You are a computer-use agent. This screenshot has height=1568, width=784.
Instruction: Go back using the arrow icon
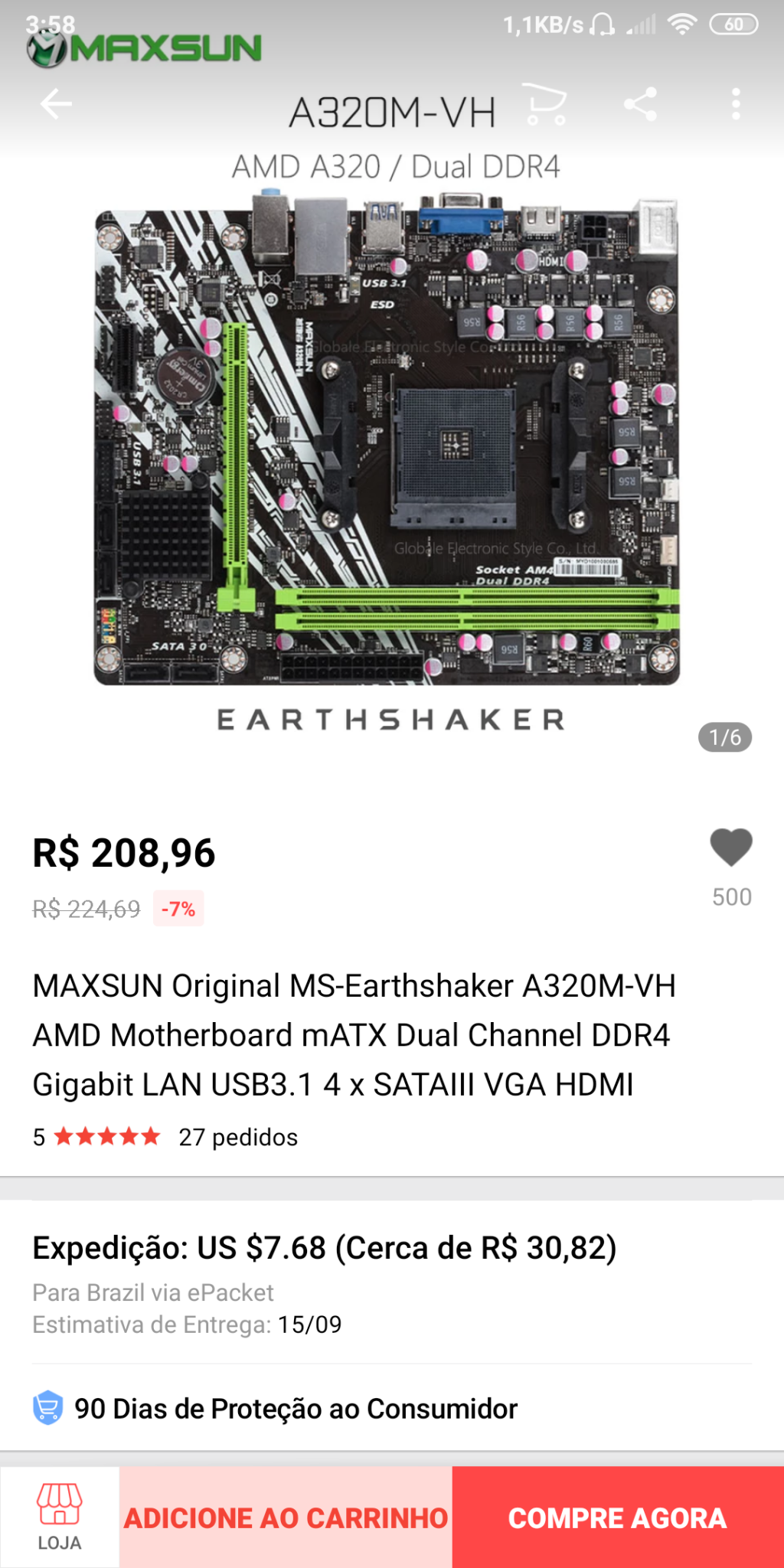pyautogui.click(x=56, y=103)
